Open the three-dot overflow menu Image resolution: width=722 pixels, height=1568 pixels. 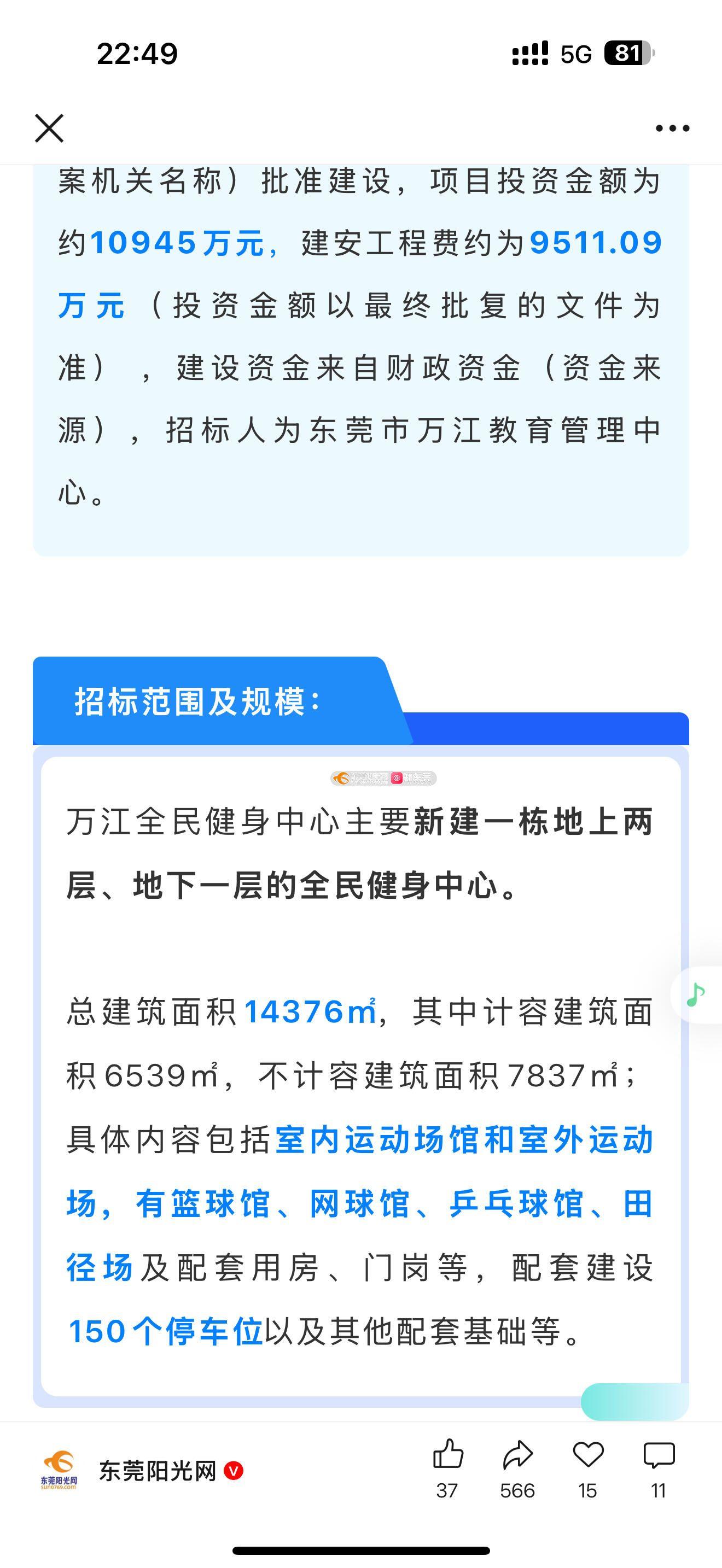coord(672,128)
